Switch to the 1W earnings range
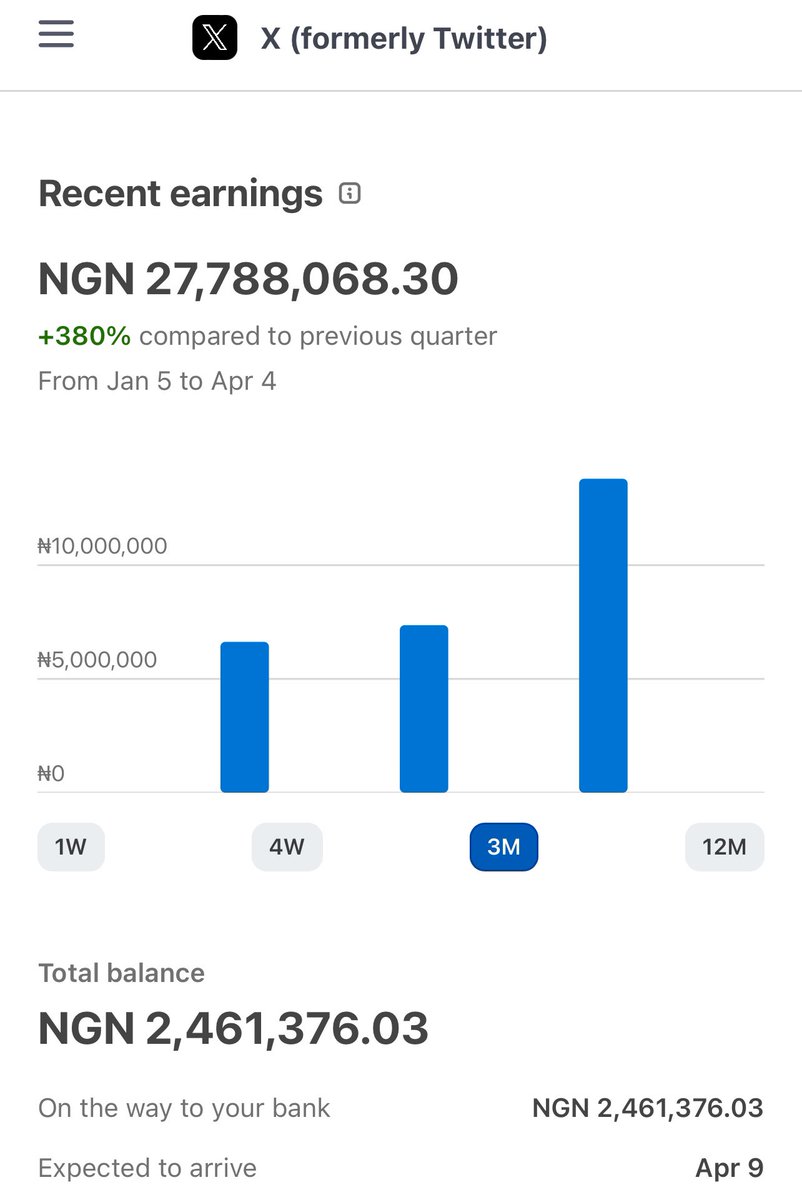The image size is (802, 1200). tap(71, 847)
